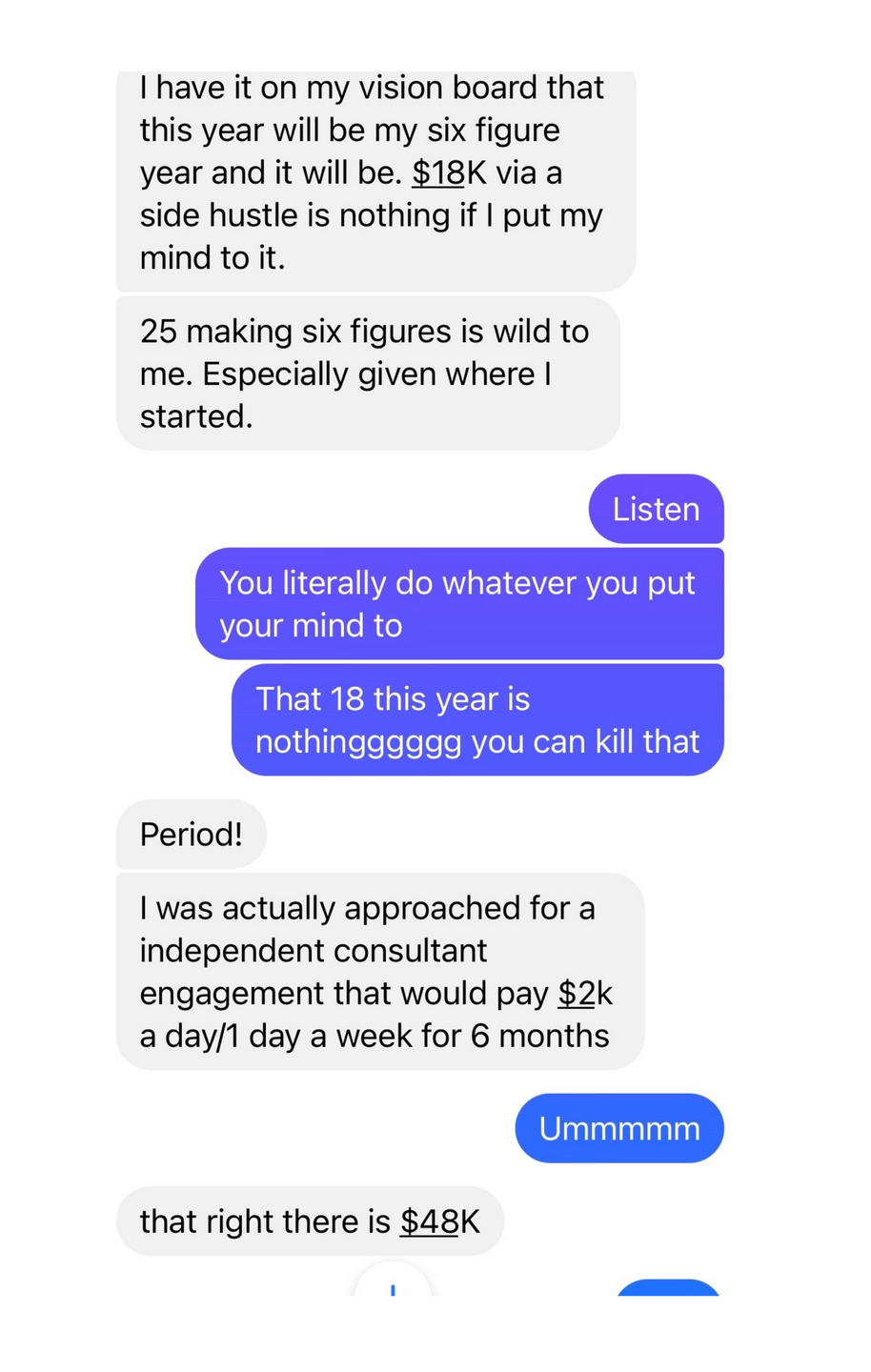Open the underlined $2k amount link
This screenshot has height=1372, width=871.
[x=585, y=993]
